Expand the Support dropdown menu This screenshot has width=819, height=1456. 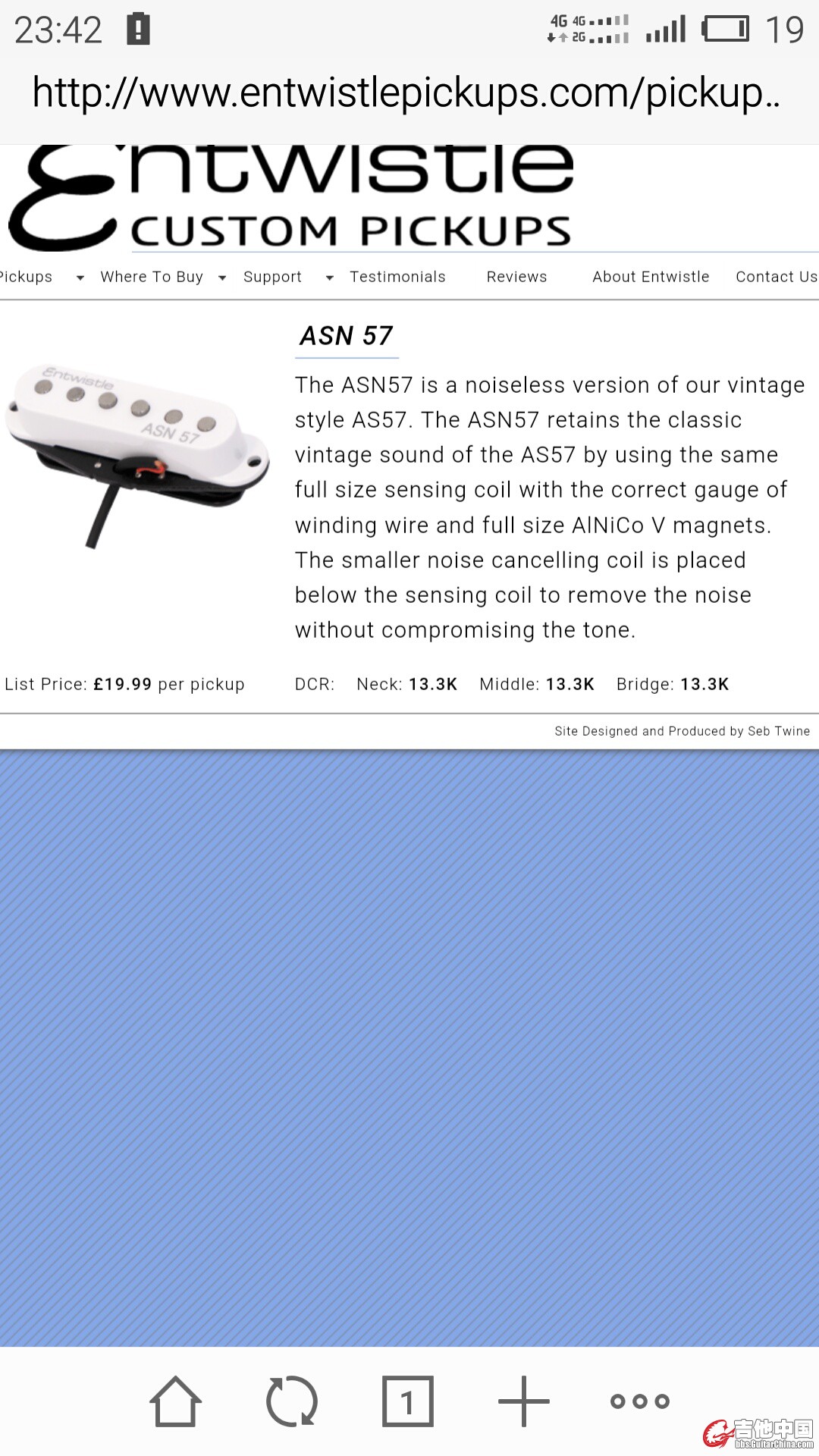(x=272, y=277)
